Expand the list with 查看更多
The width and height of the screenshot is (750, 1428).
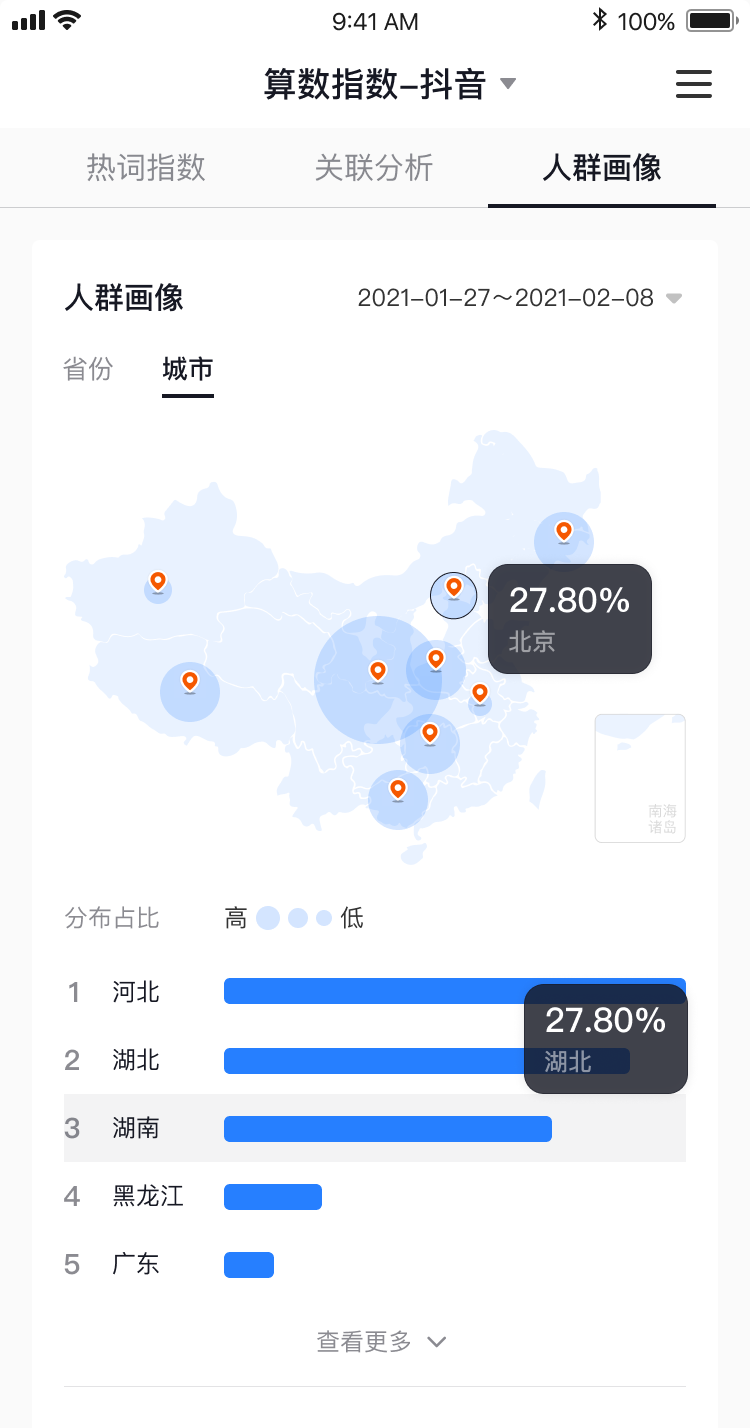tap(381, 1342)
